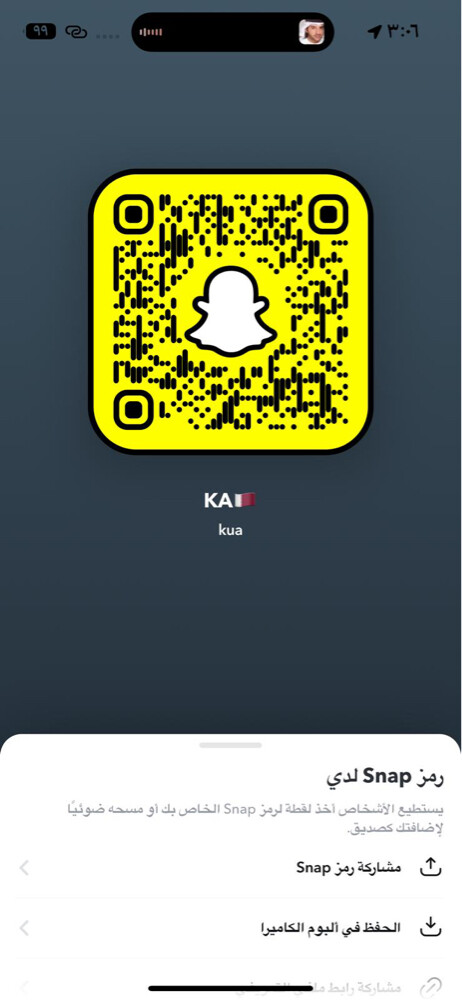462x1000 pixels.
Task: Open the Dynamic Island call activity
Action: point(232,32)
